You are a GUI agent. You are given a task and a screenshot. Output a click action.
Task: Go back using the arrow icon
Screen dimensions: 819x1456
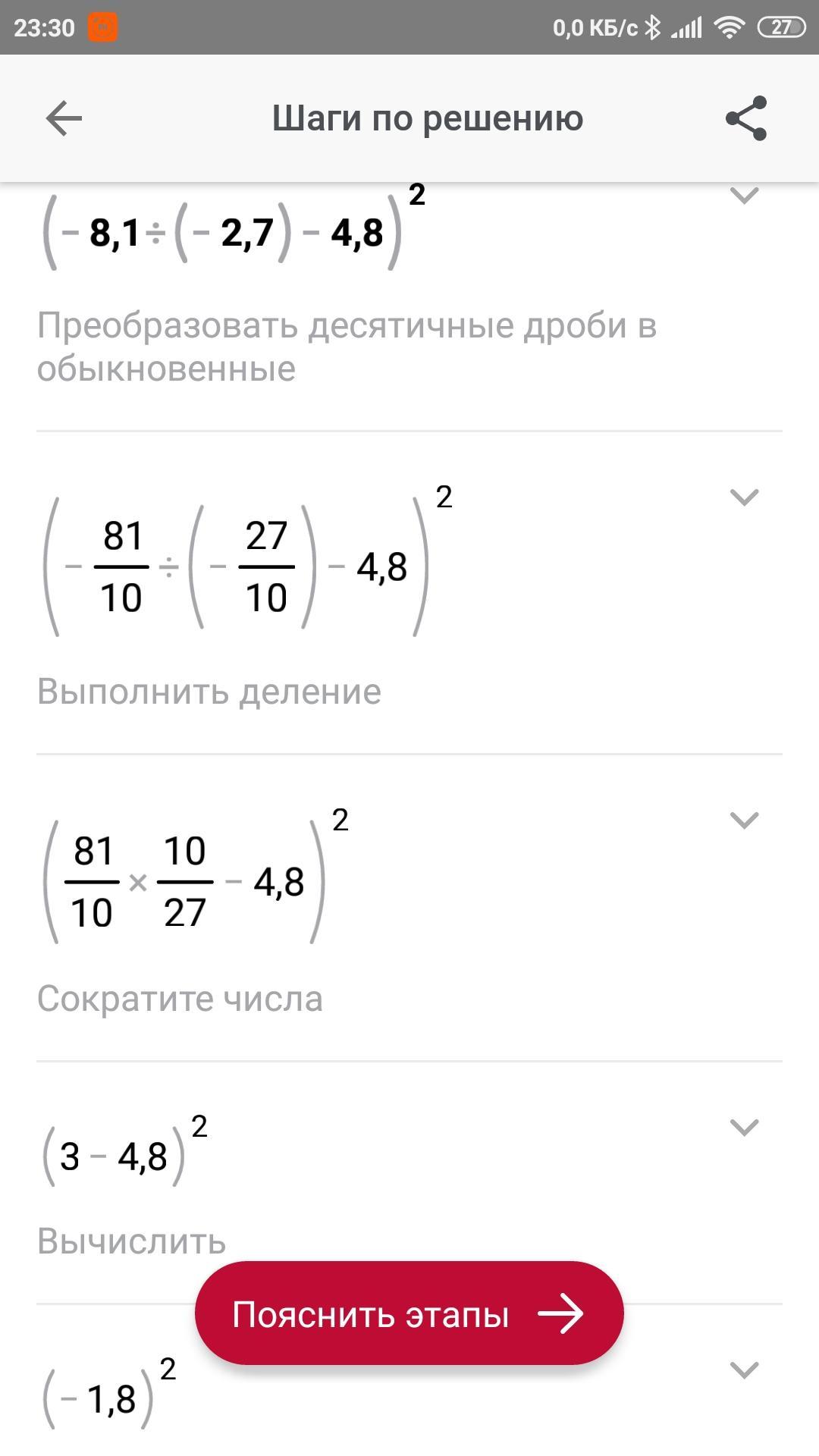64,118
